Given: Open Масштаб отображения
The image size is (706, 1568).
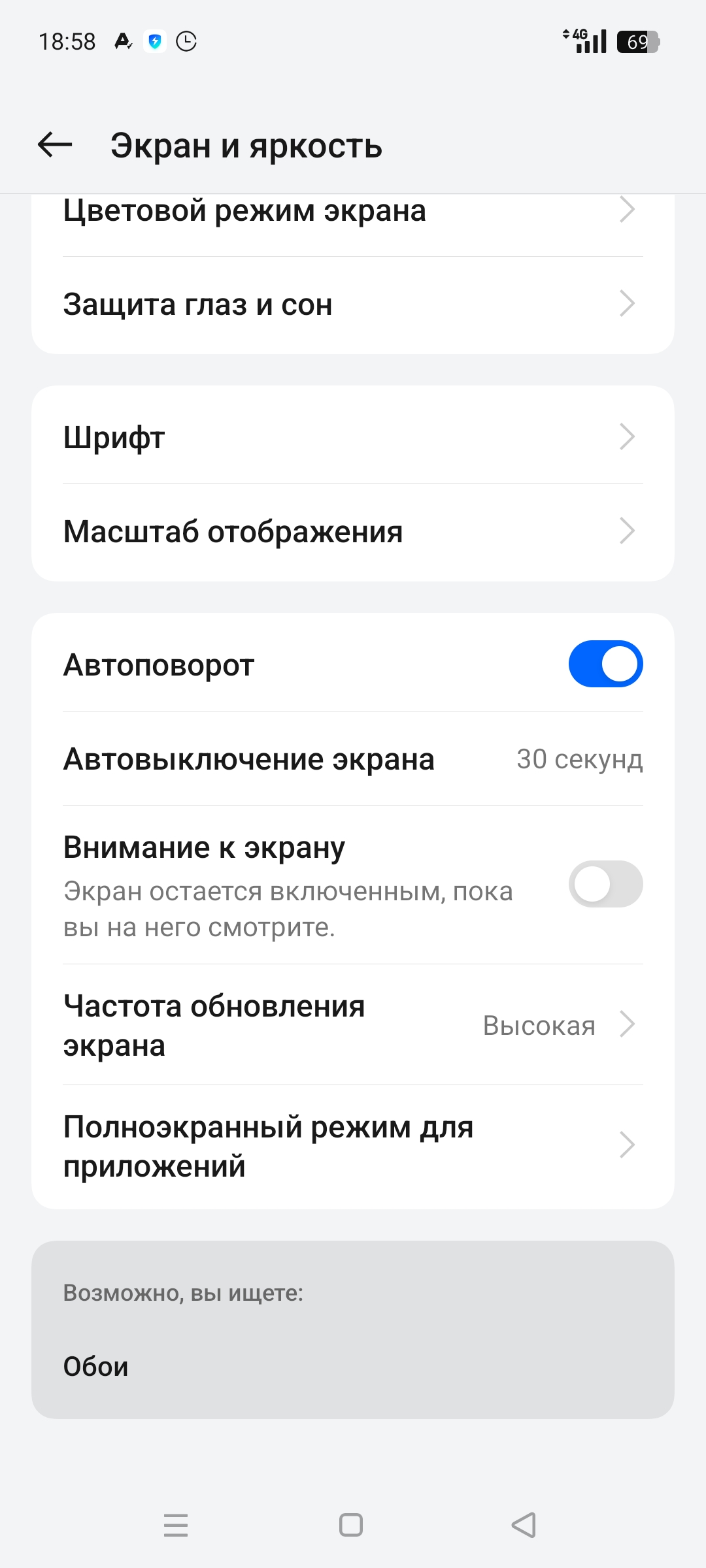Looking at the screenshot, I should click(x=353, y=532).
